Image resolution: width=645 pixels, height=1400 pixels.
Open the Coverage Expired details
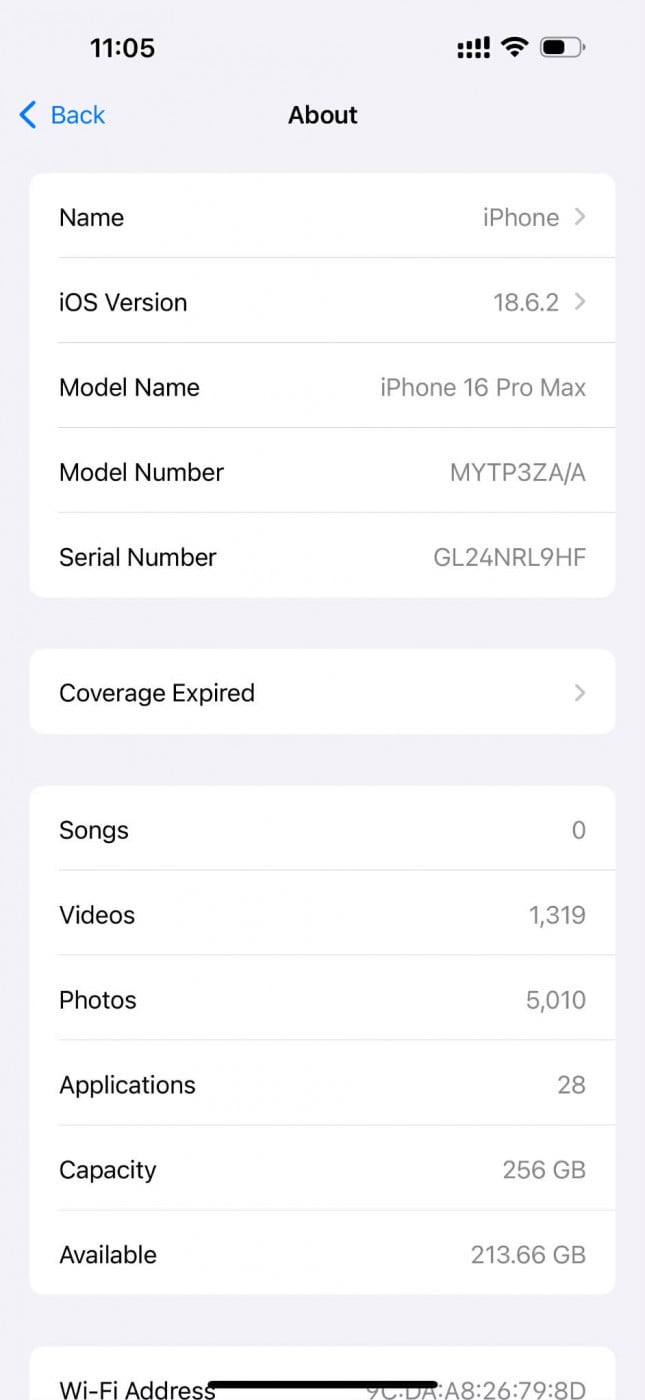coord(322,692)
